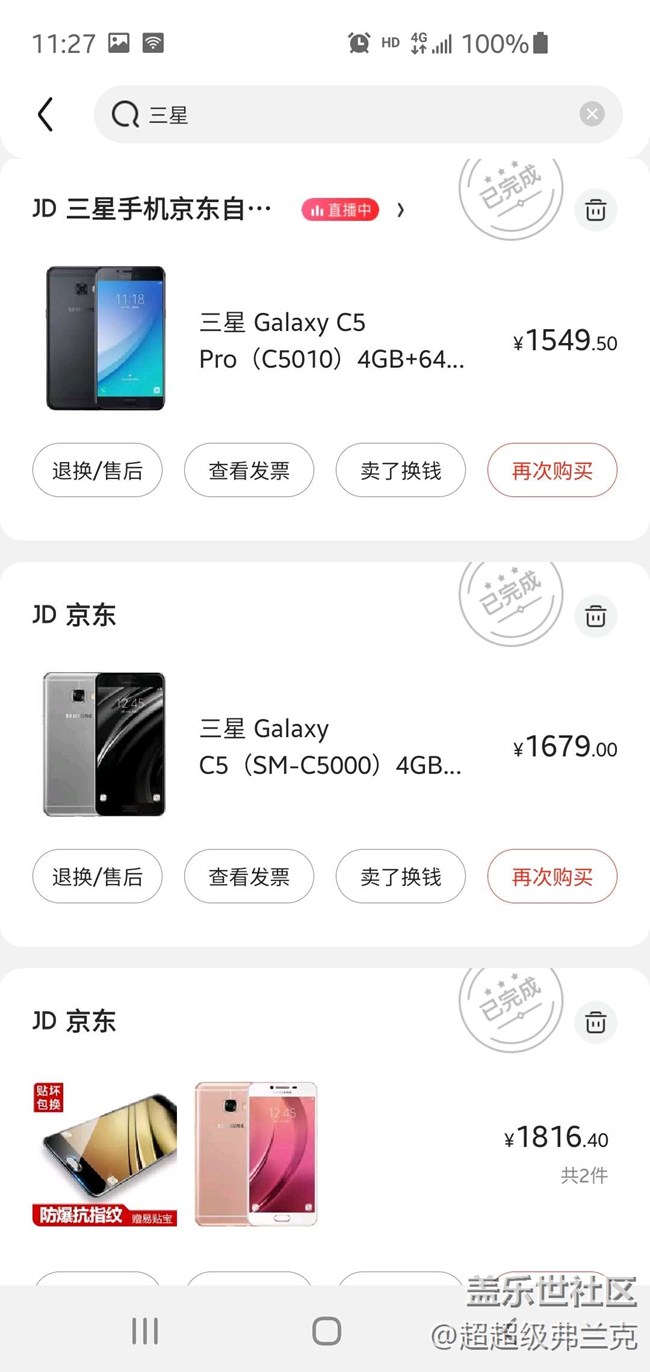
Task: View 查看发票 for Galaxy C5 (SM-C5000)
Action: click(249, 877)
